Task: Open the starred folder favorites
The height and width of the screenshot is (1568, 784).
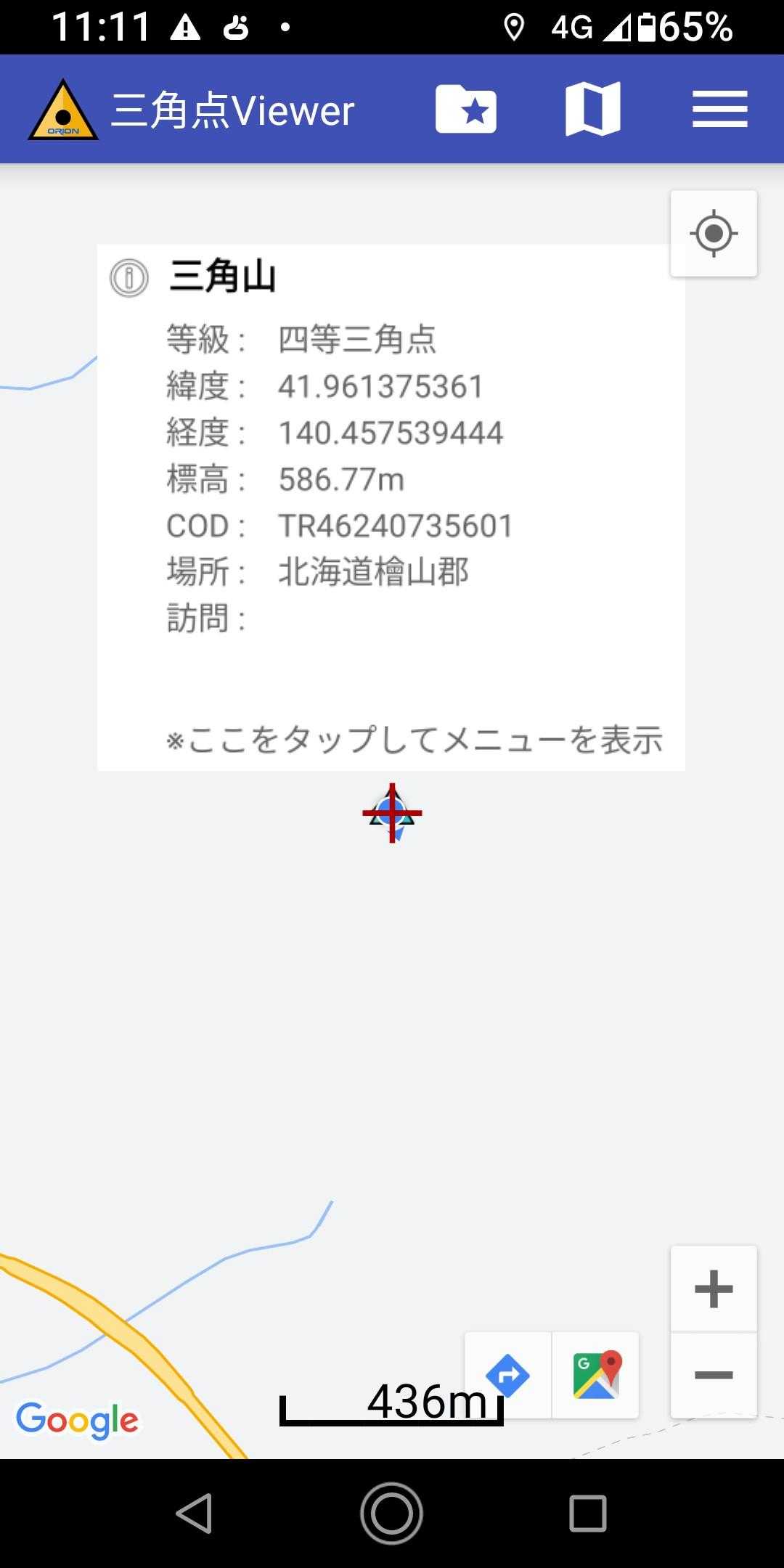Action: 466,110
